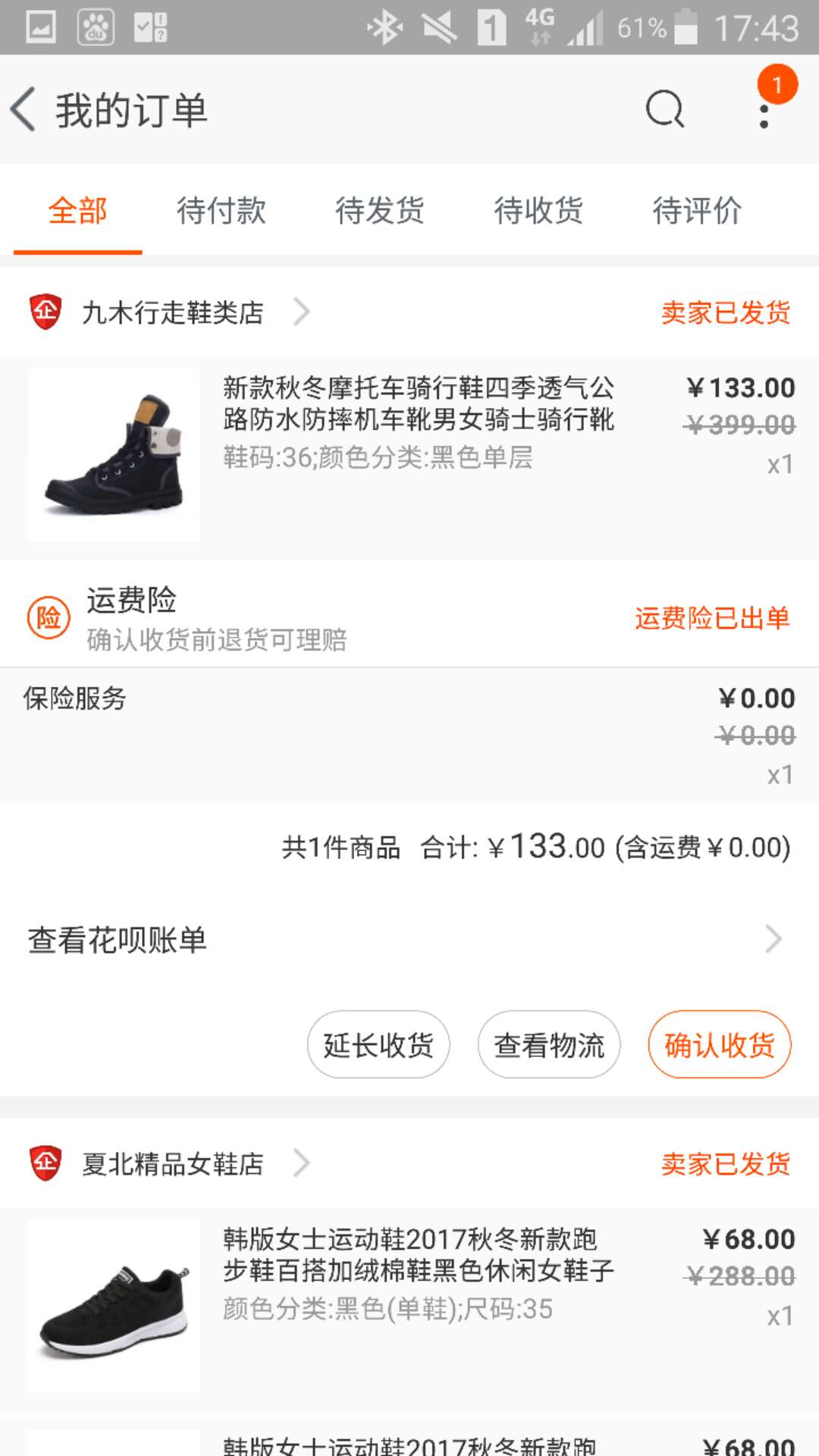819x1456 pixels.
Task: Visit the 夏北精品女鞋店 store
Action: coord(173,1163)
